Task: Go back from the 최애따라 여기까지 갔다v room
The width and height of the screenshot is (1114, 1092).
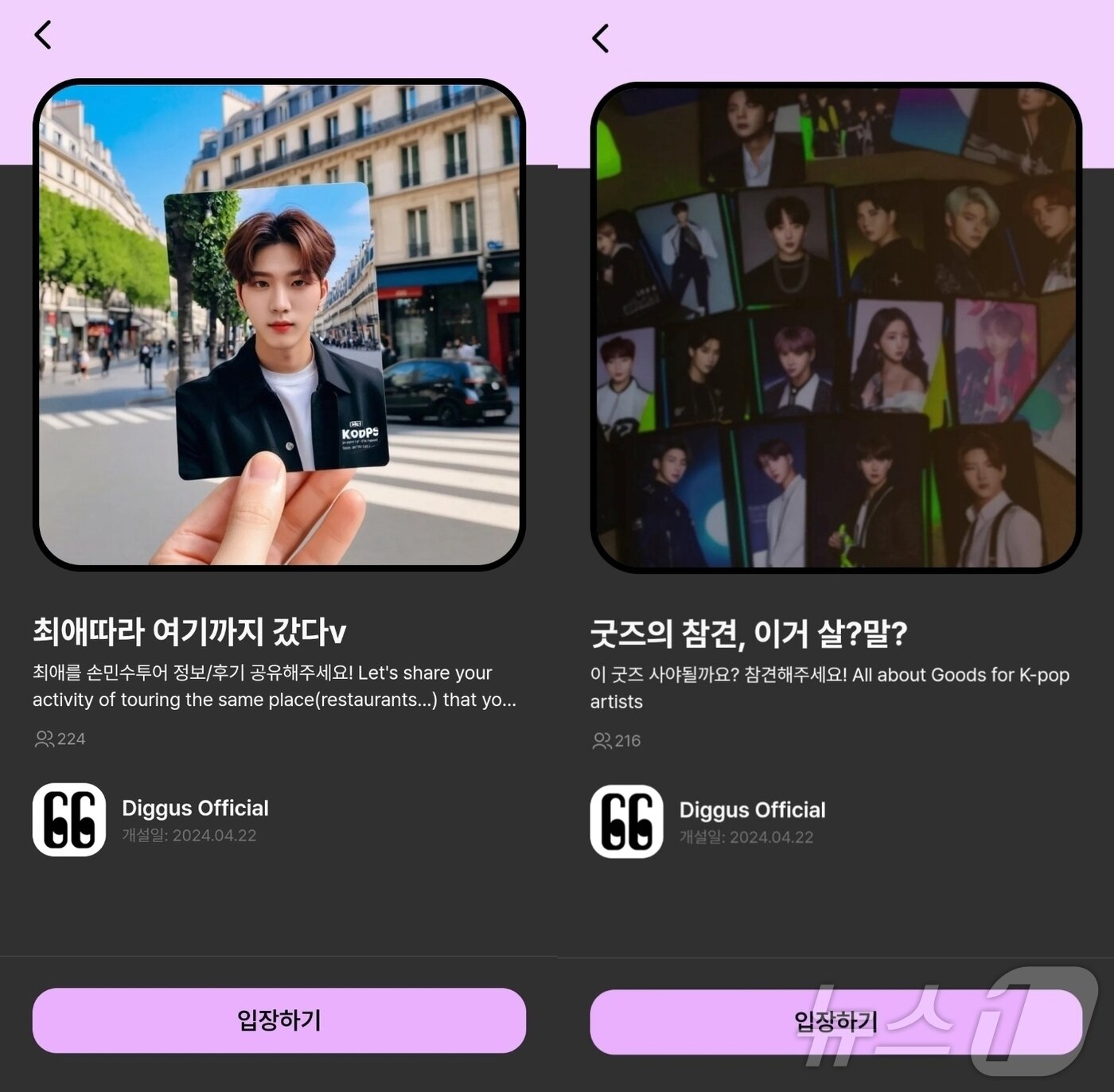Action: [x=43, y=35]
